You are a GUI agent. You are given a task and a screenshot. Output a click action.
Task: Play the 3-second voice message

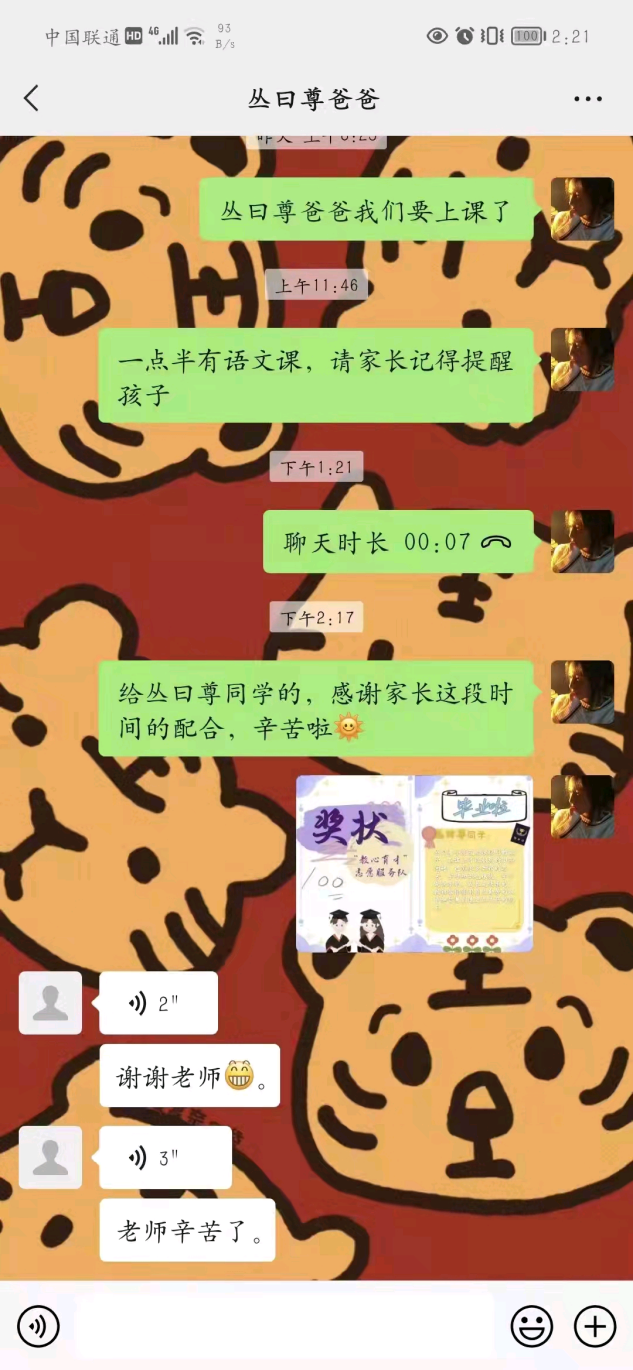pyautogui.click(x=165, y=1158)
